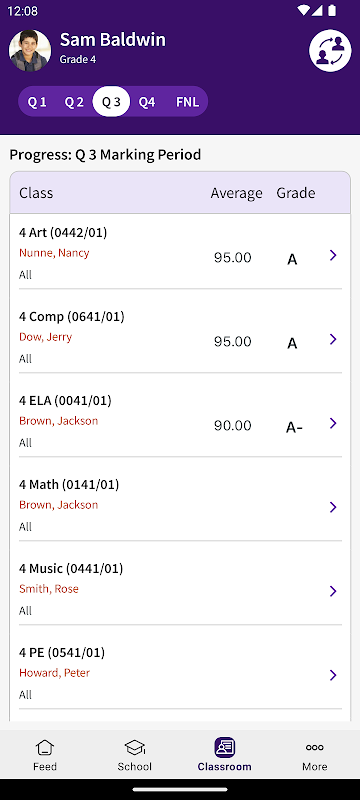The width and height of the screenshot is (360, 800).
Task: Open the 4 Math class row
Action: (180, 505)
